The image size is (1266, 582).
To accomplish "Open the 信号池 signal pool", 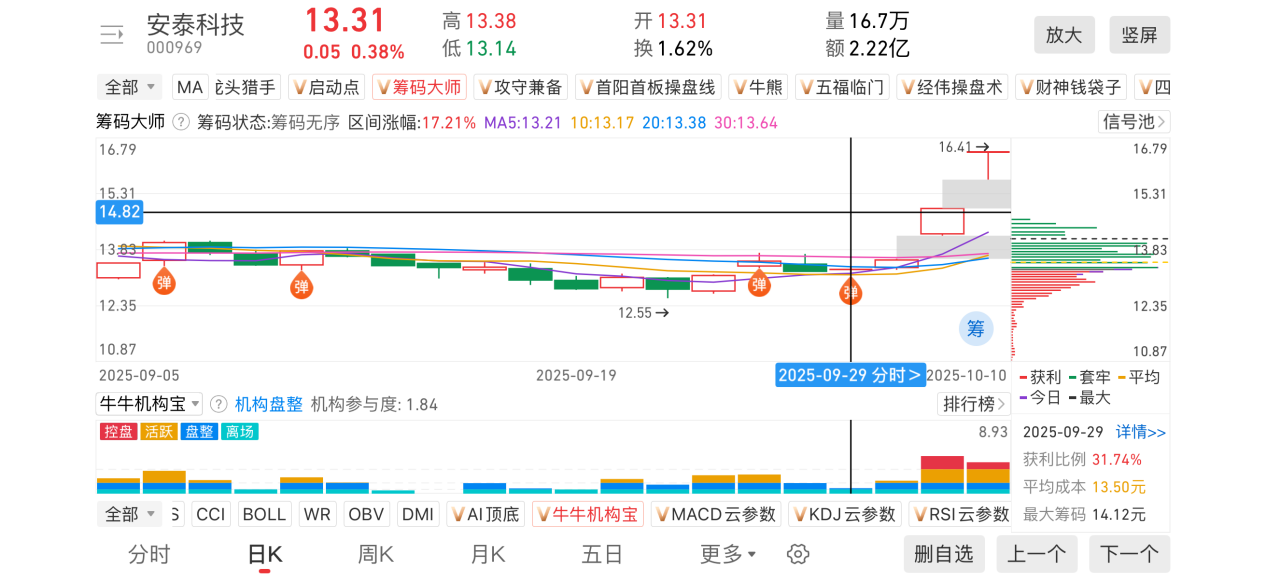I will click(1133, 122).
